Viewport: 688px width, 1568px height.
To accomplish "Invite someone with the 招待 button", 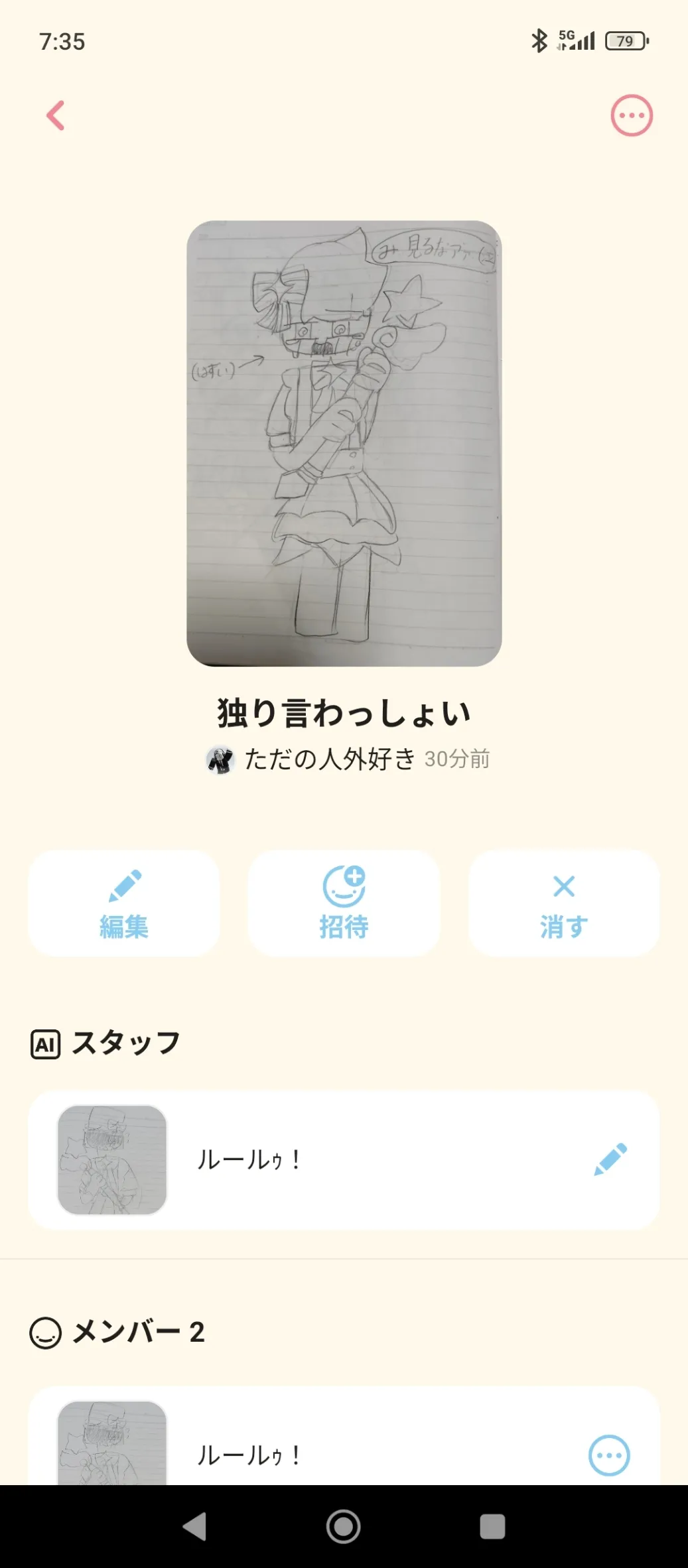I will (x=344, y=903).
